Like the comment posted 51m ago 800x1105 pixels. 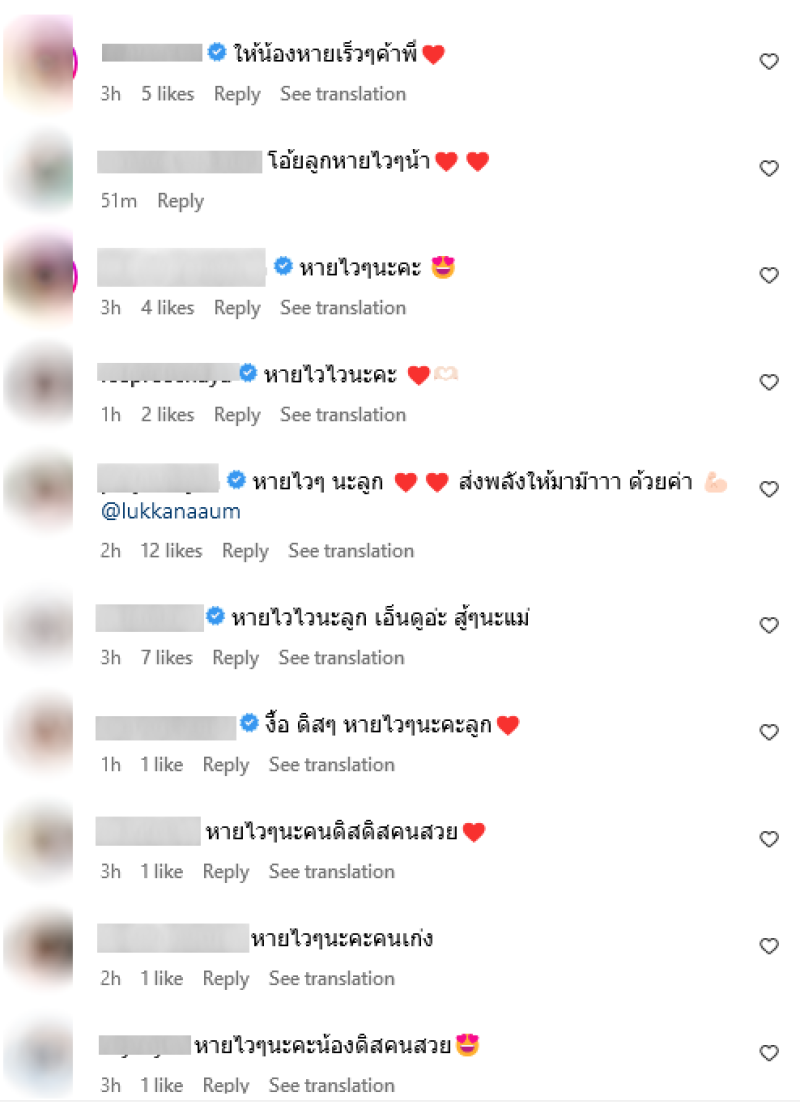(769, 169)
